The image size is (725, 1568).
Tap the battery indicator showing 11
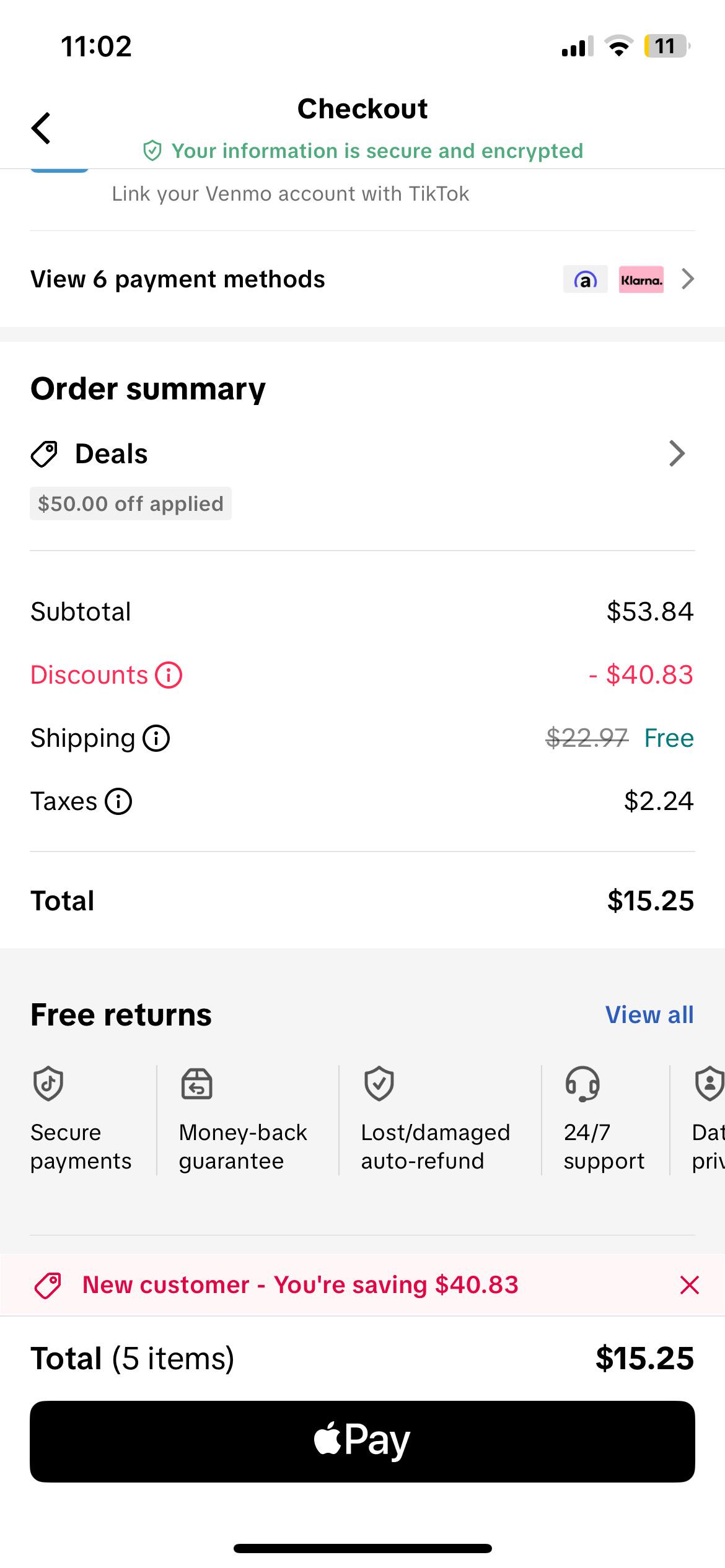coord(665,46)
